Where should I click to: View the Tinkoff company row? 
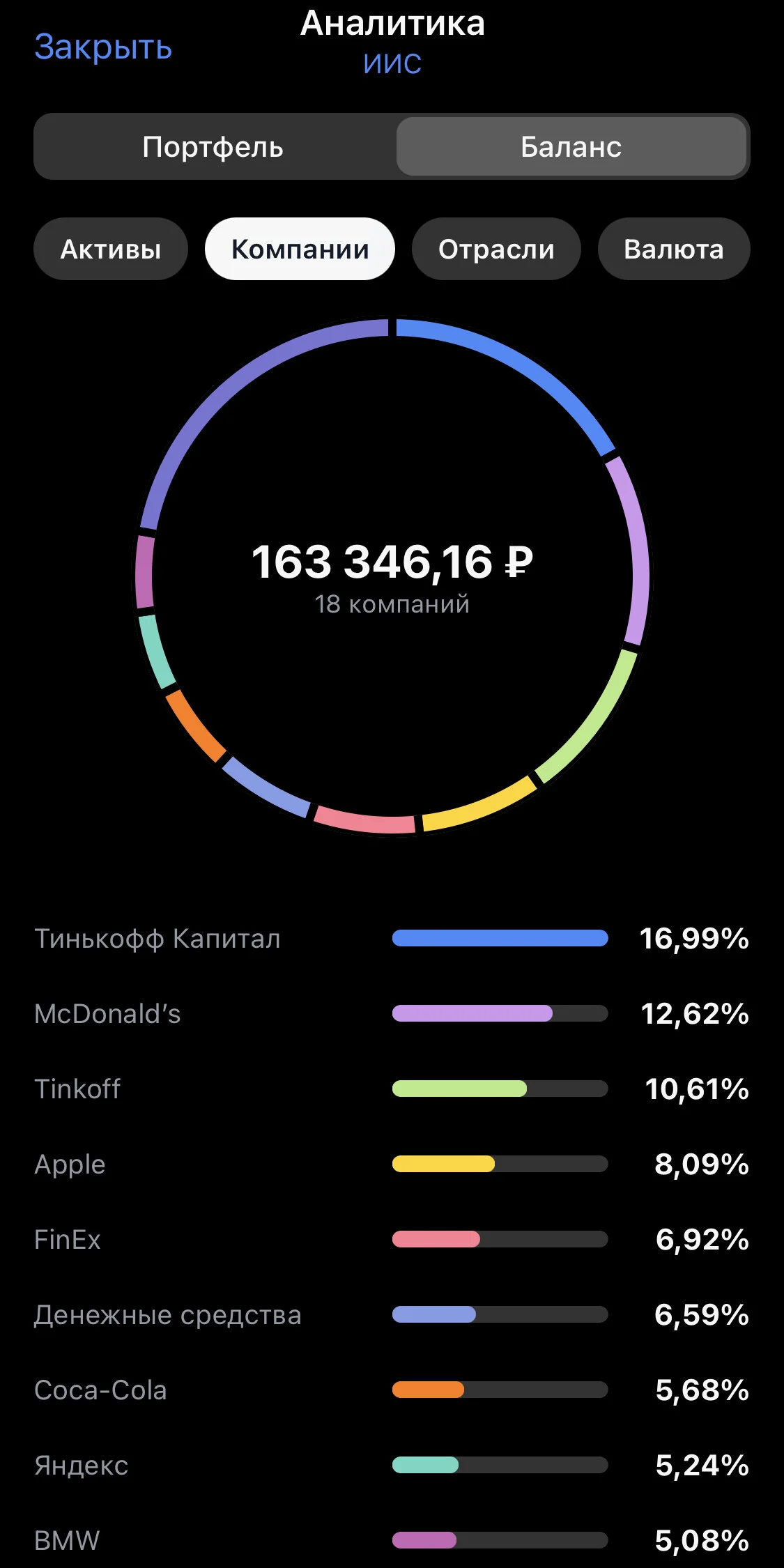pyautogui.click(x=392, y=1089)
